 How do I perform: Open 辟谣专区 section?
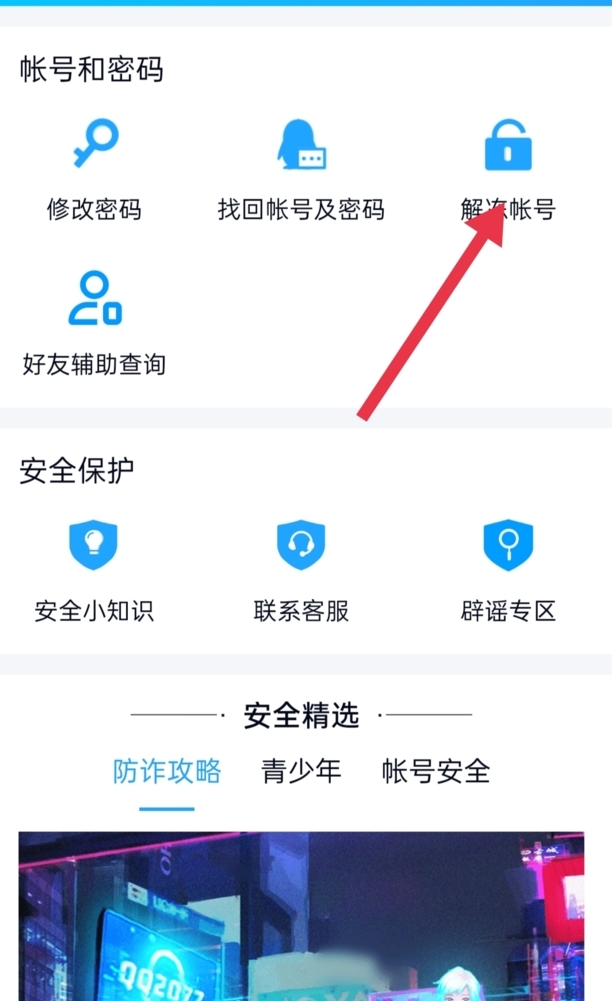508,570
